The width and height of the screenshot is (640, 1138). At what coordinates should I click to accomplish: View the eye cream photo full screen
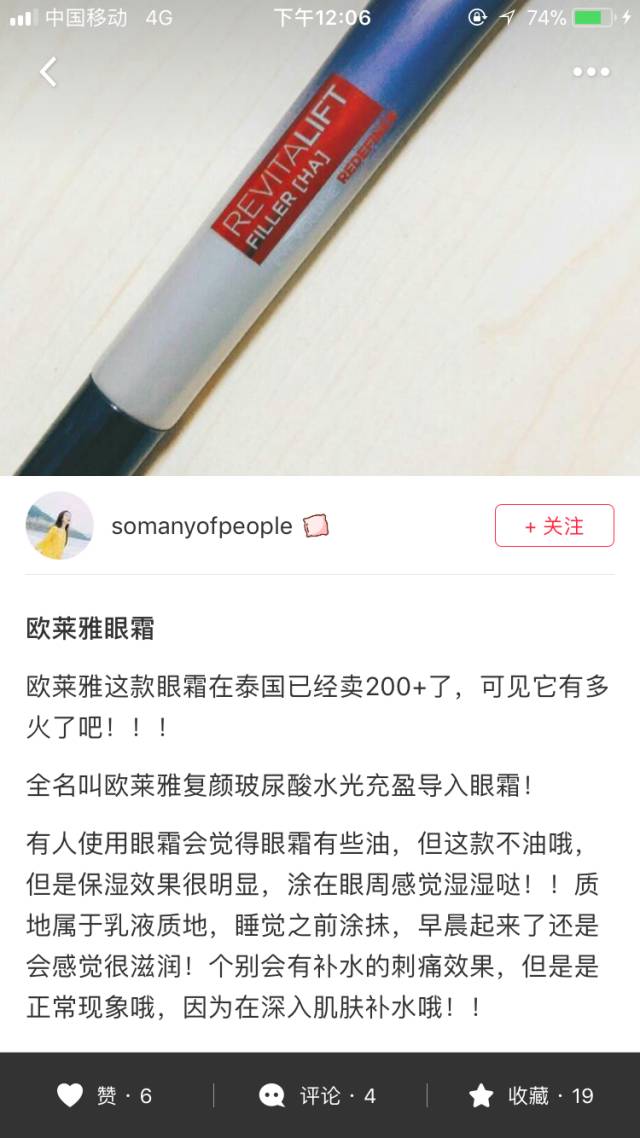[320, 260]
